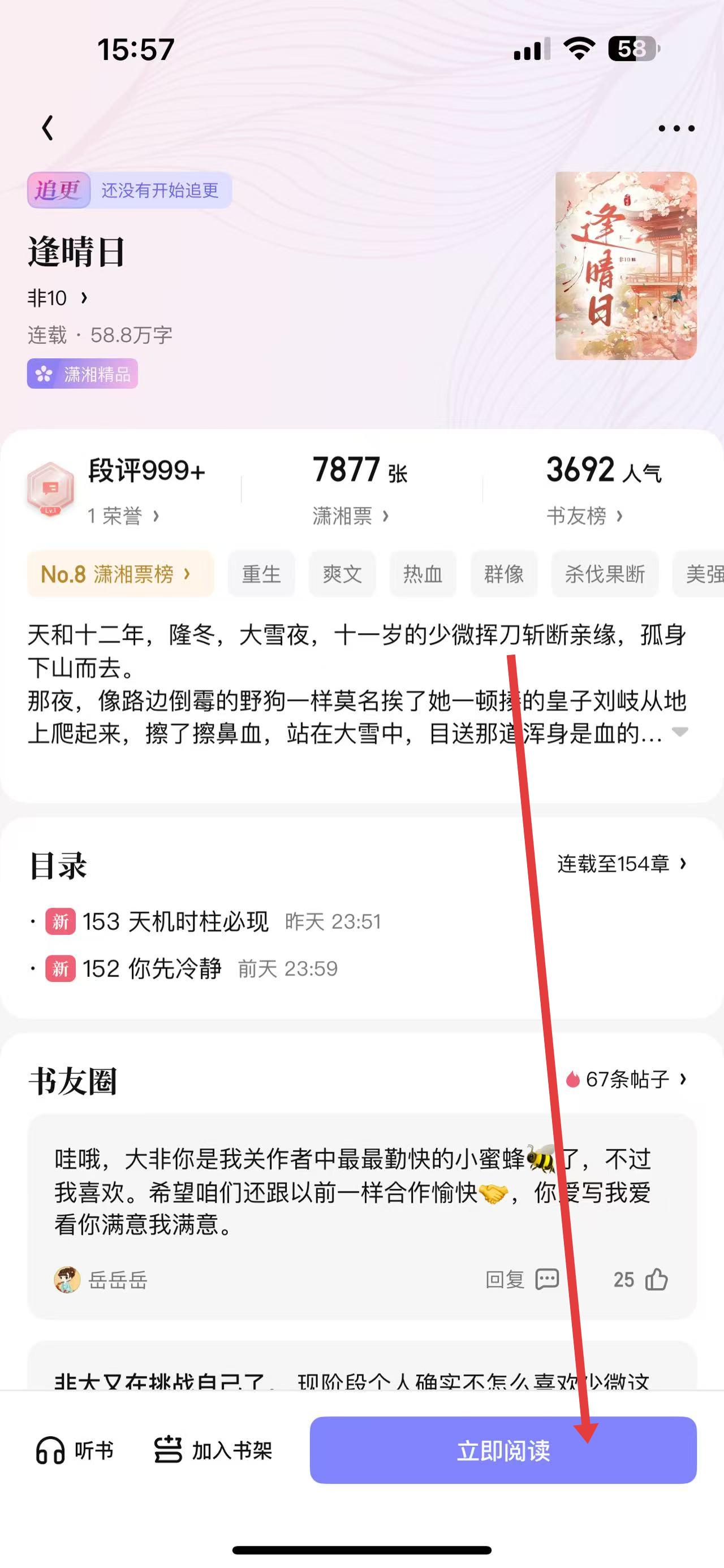
Task: Open the three-dot overflow menu
Action: tap(676, 128)
